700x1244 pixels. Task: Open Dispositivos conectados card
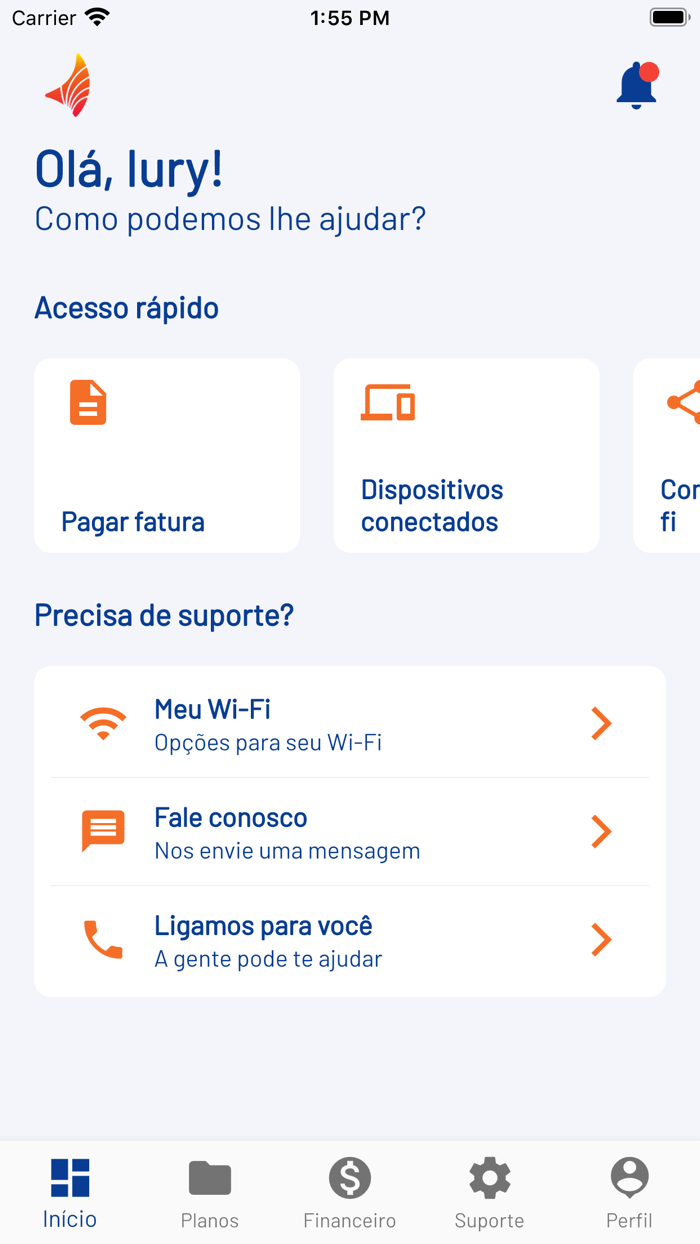point(467,456)
